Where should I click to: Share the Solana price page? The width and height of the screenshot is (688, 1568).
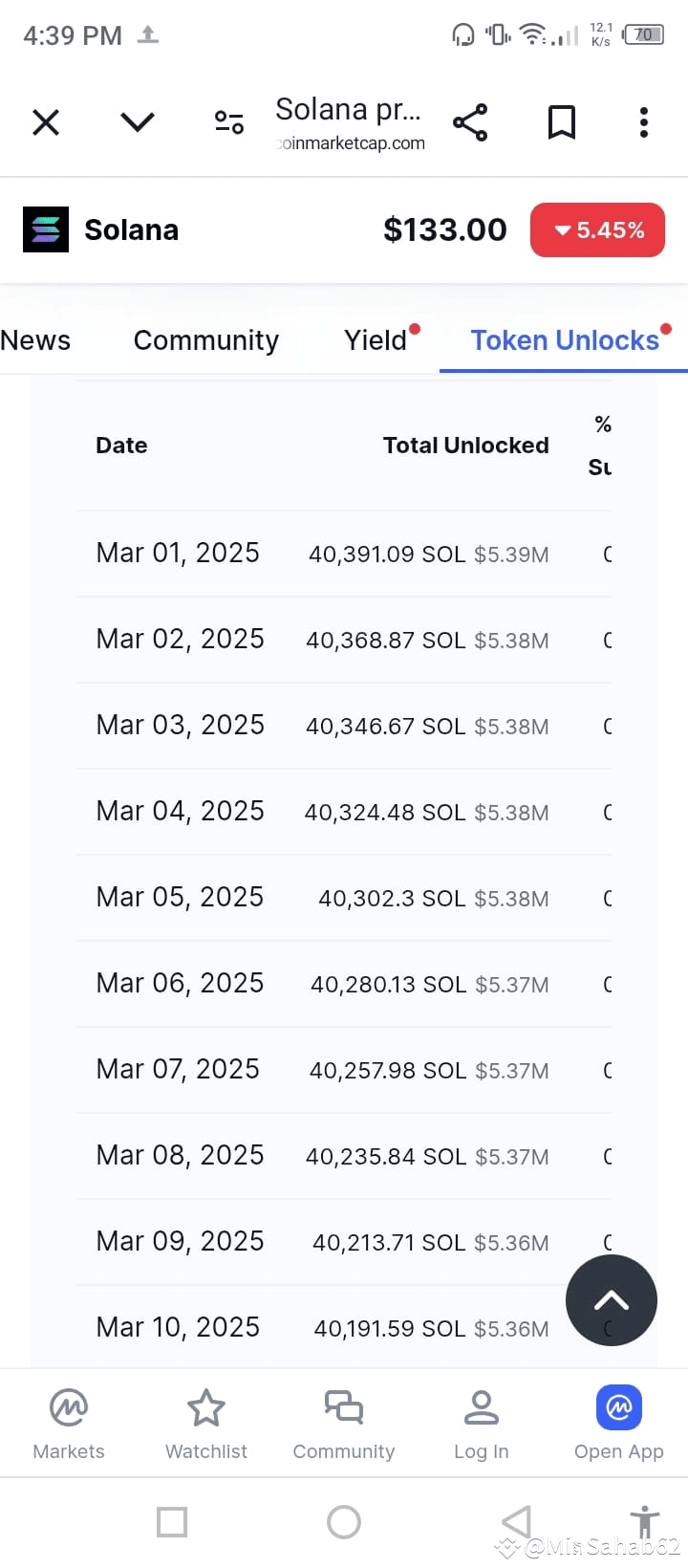click(x=470, y=122)
